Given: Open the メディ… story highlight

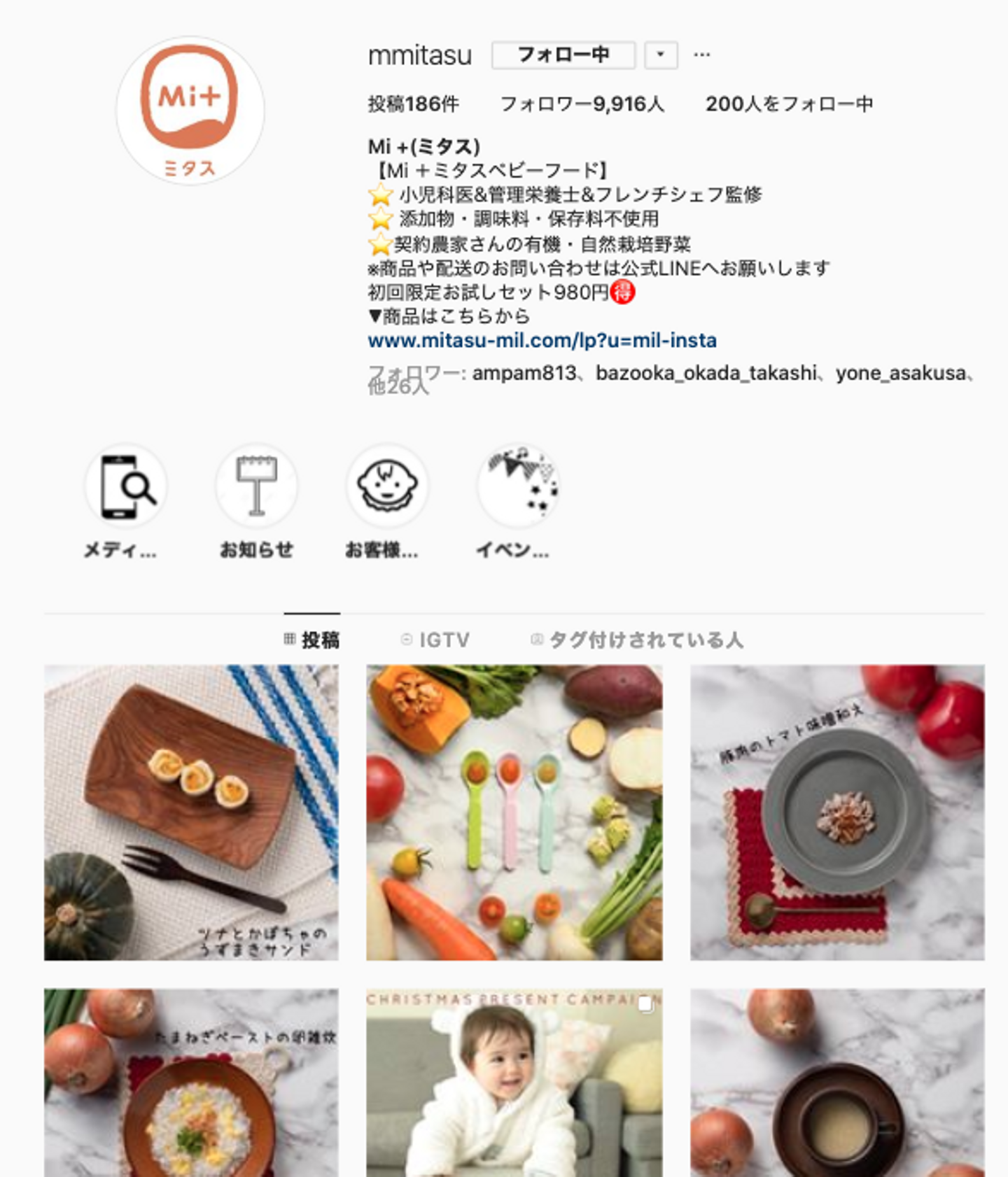Looking at the screenshot, I should pyautogui.click(x=125, y=486).
